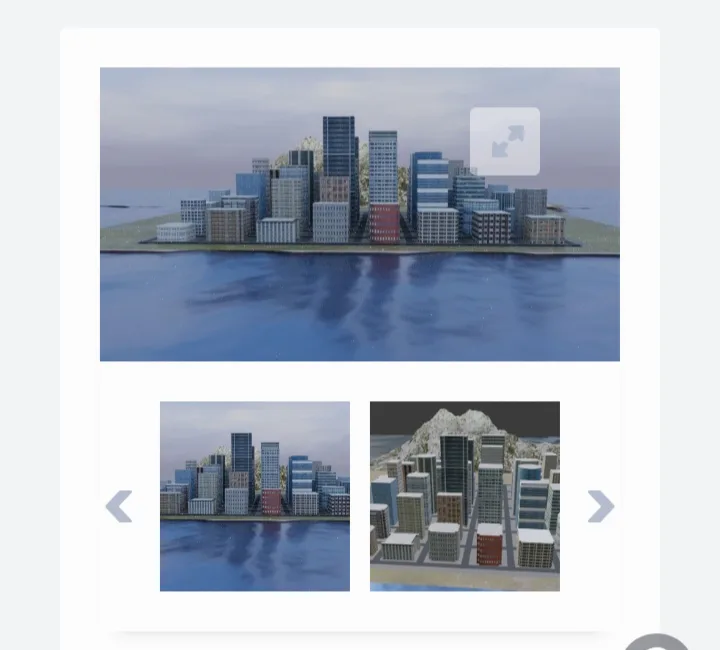
Task: Select the aerial city with mountain thumbnail
Action: click(x=465, y=496)
